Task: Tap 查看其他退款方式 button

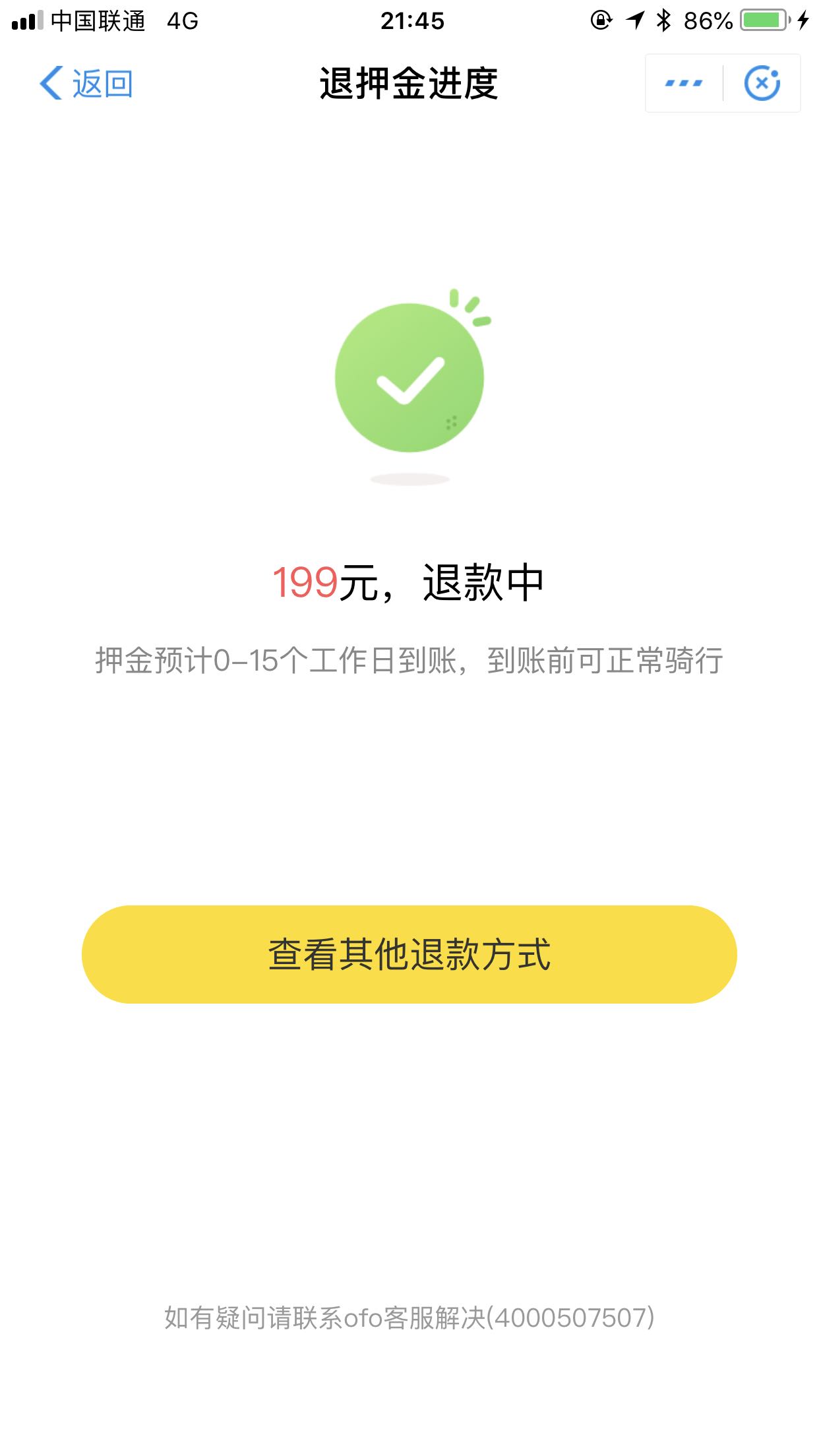Action: coord(409,954)
